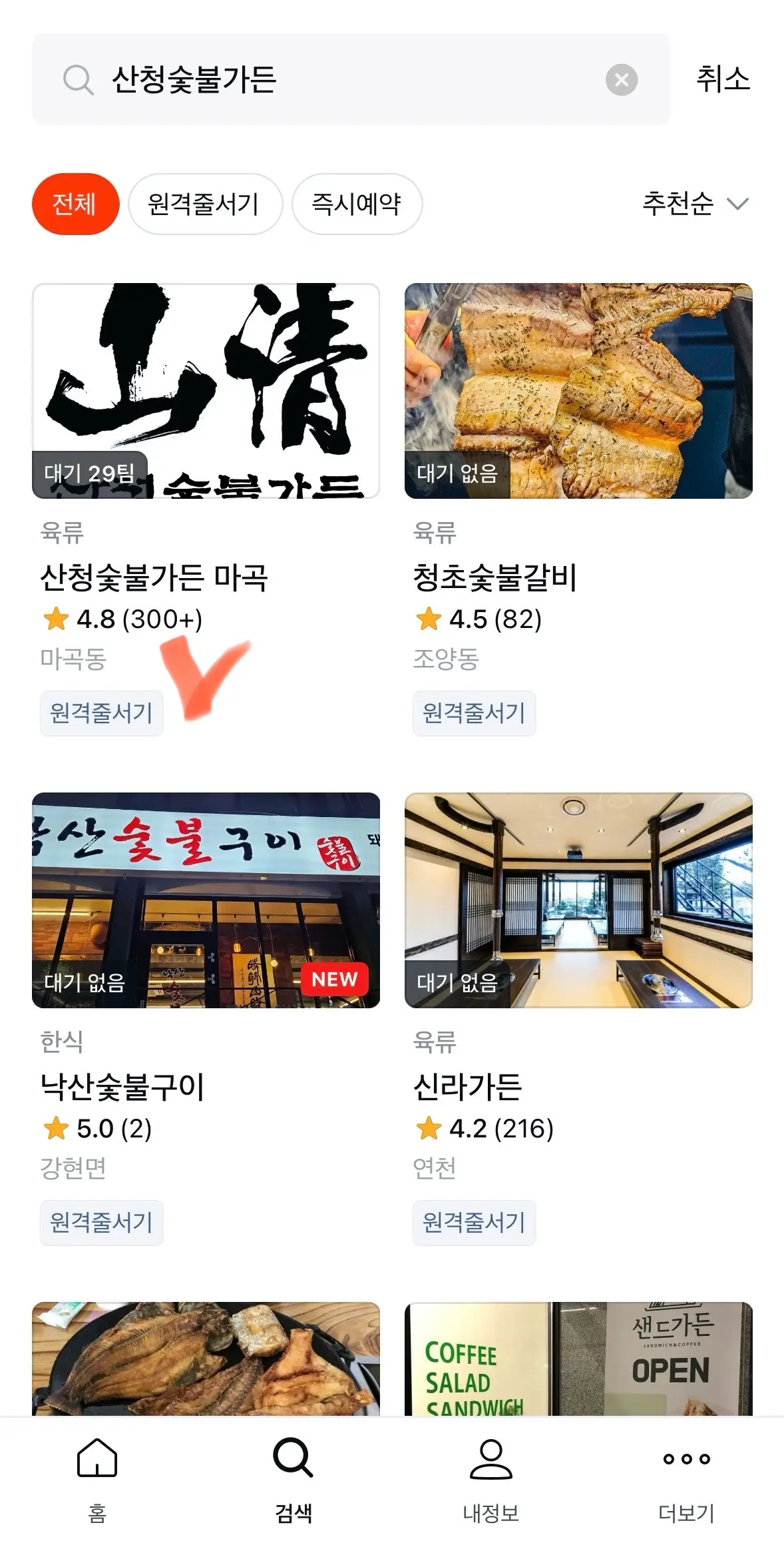Tap 원격줄서기 button under 청초숯불갈비
The width and height of the screenshot is (784, 1549).
[x=473, y=714]
